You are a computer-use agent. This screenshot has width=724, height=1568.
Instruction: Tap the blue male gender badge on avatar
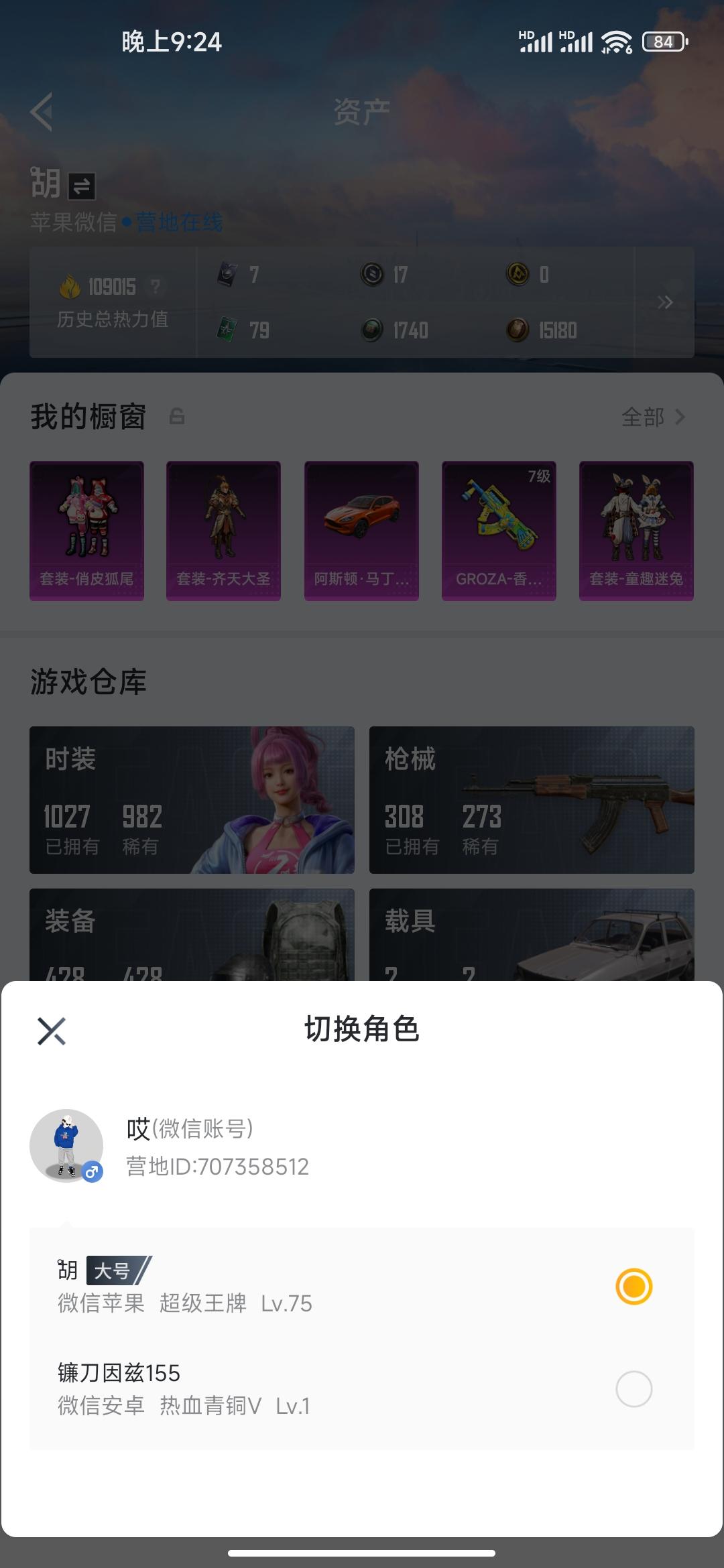tap(91, 1173)
